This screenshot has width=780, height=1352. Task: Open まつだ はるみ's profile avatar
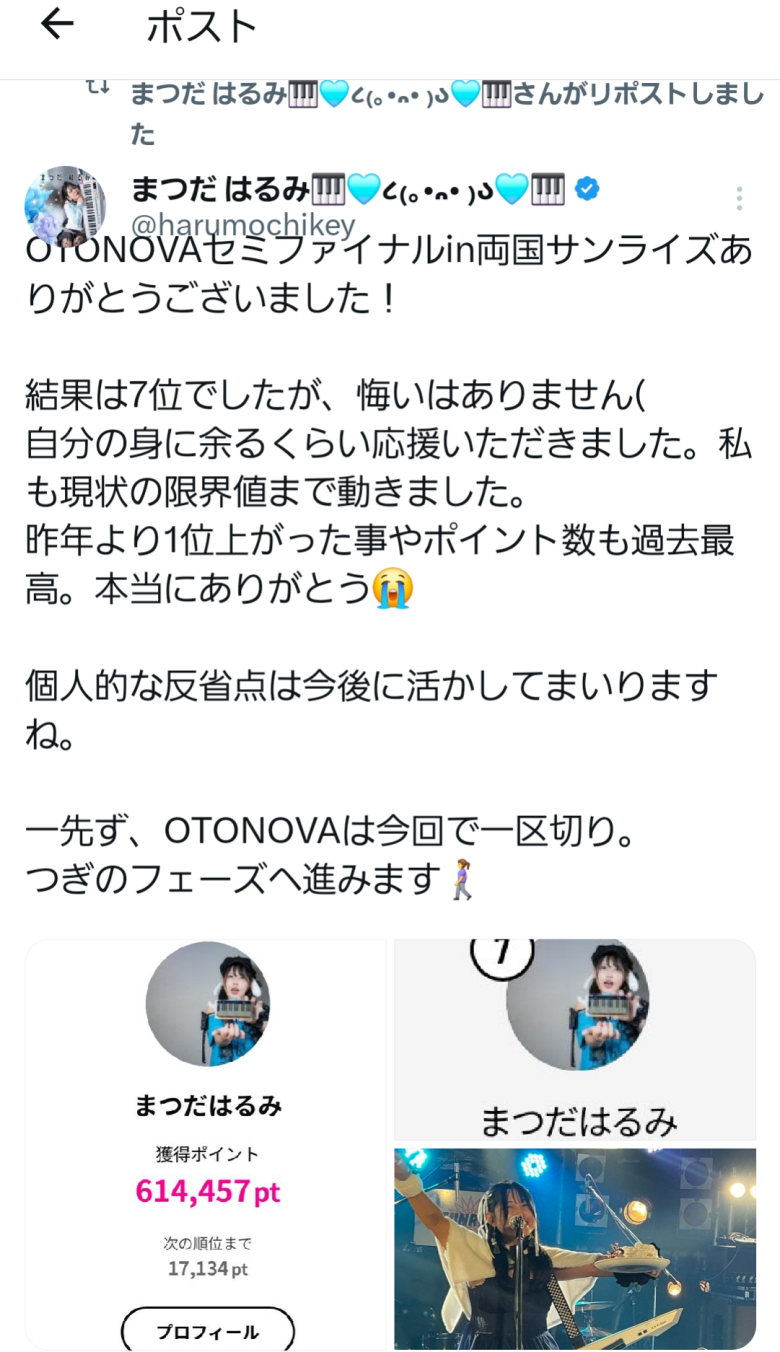[x=65, y=206]
